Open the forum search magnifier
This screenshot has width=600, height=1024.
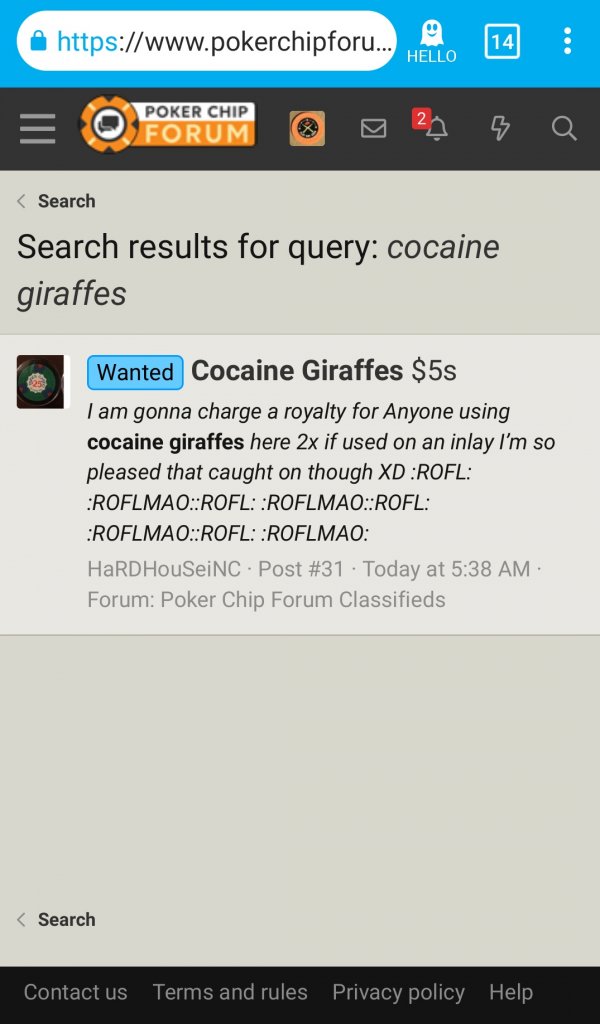click(564, 129)
